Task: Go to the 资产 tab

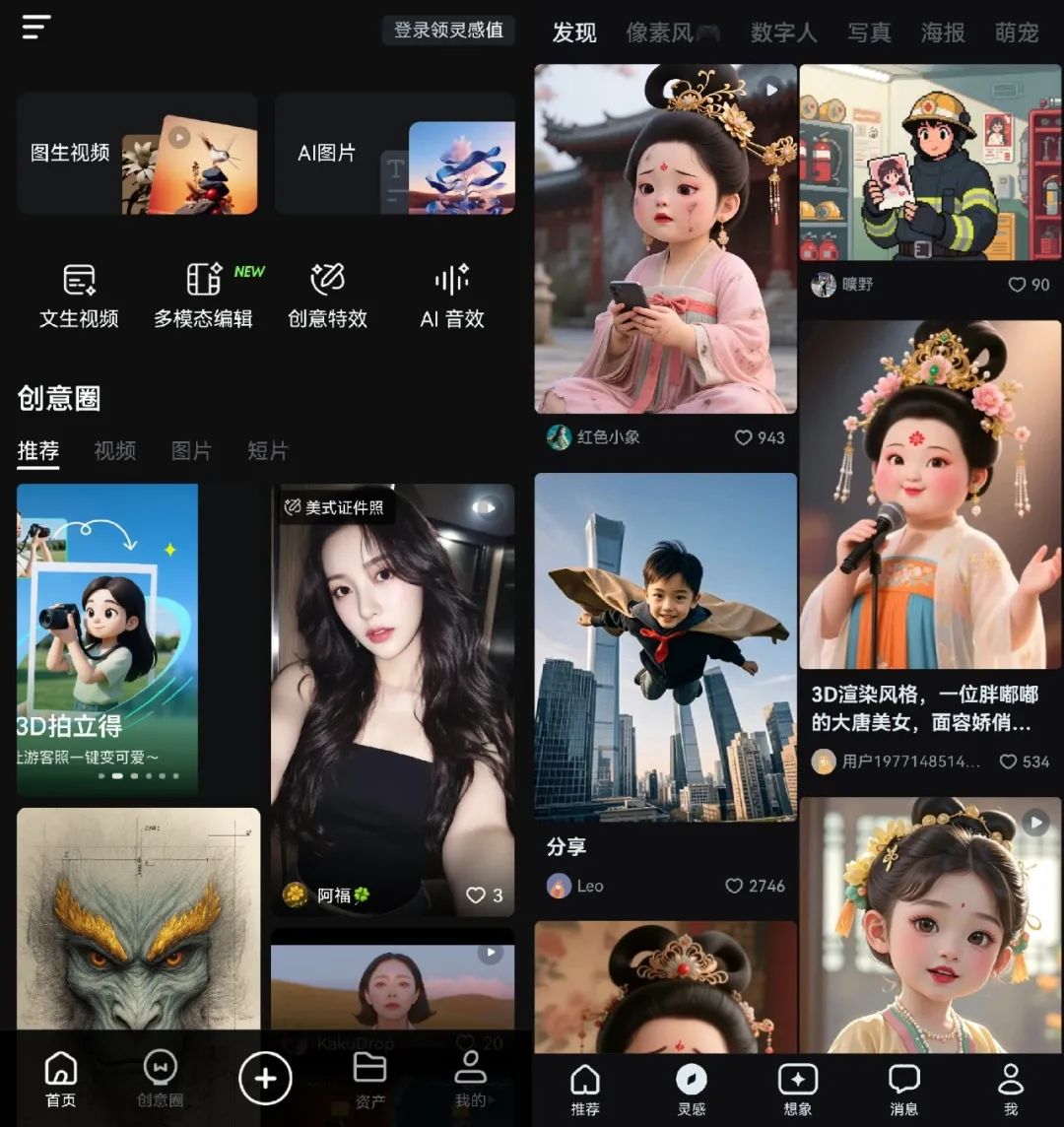Action: tap(370, 1080)
